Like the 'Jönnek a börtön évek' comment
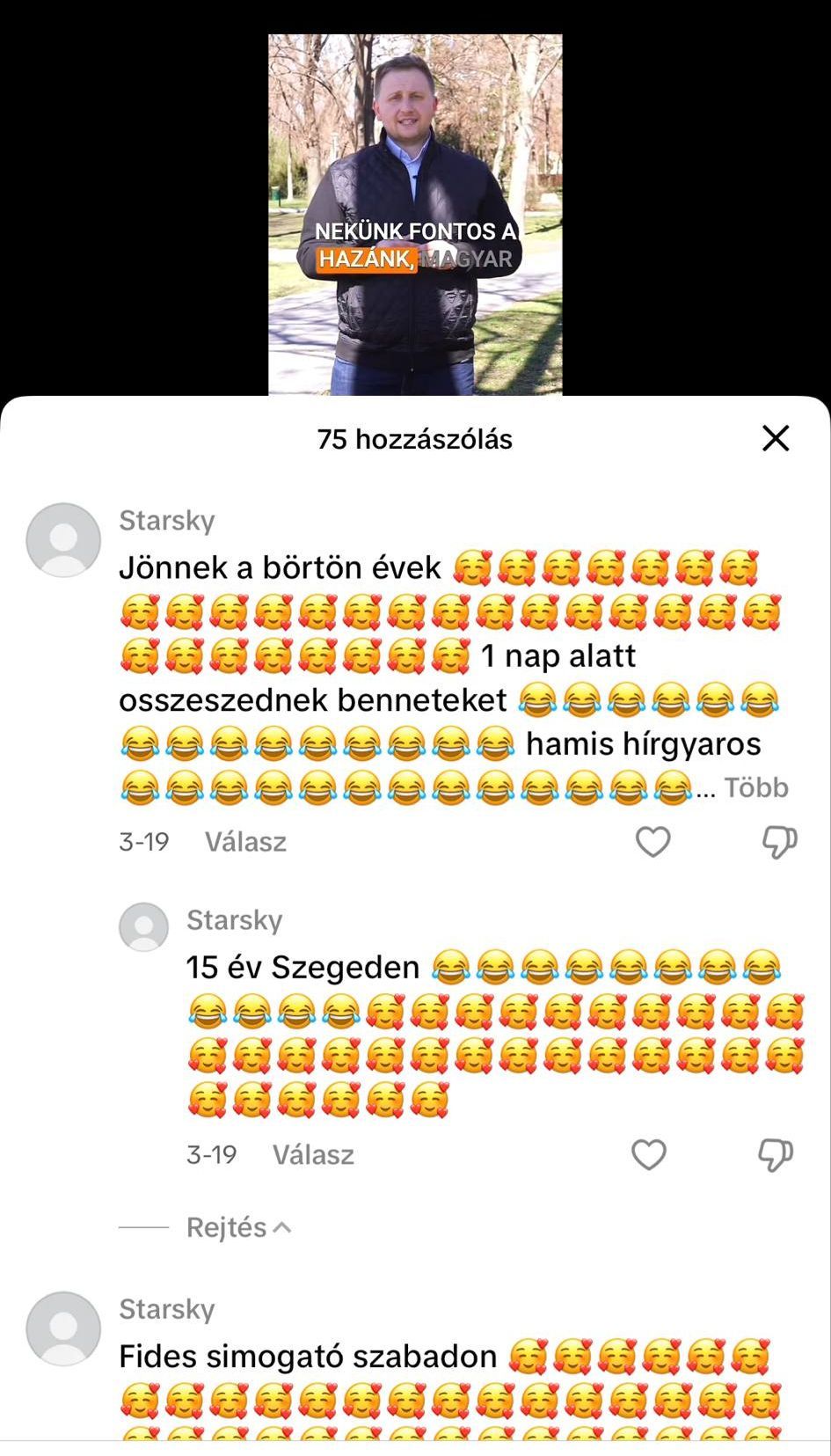This screenshot has height=1456, width=831. (x=652, y=842)
